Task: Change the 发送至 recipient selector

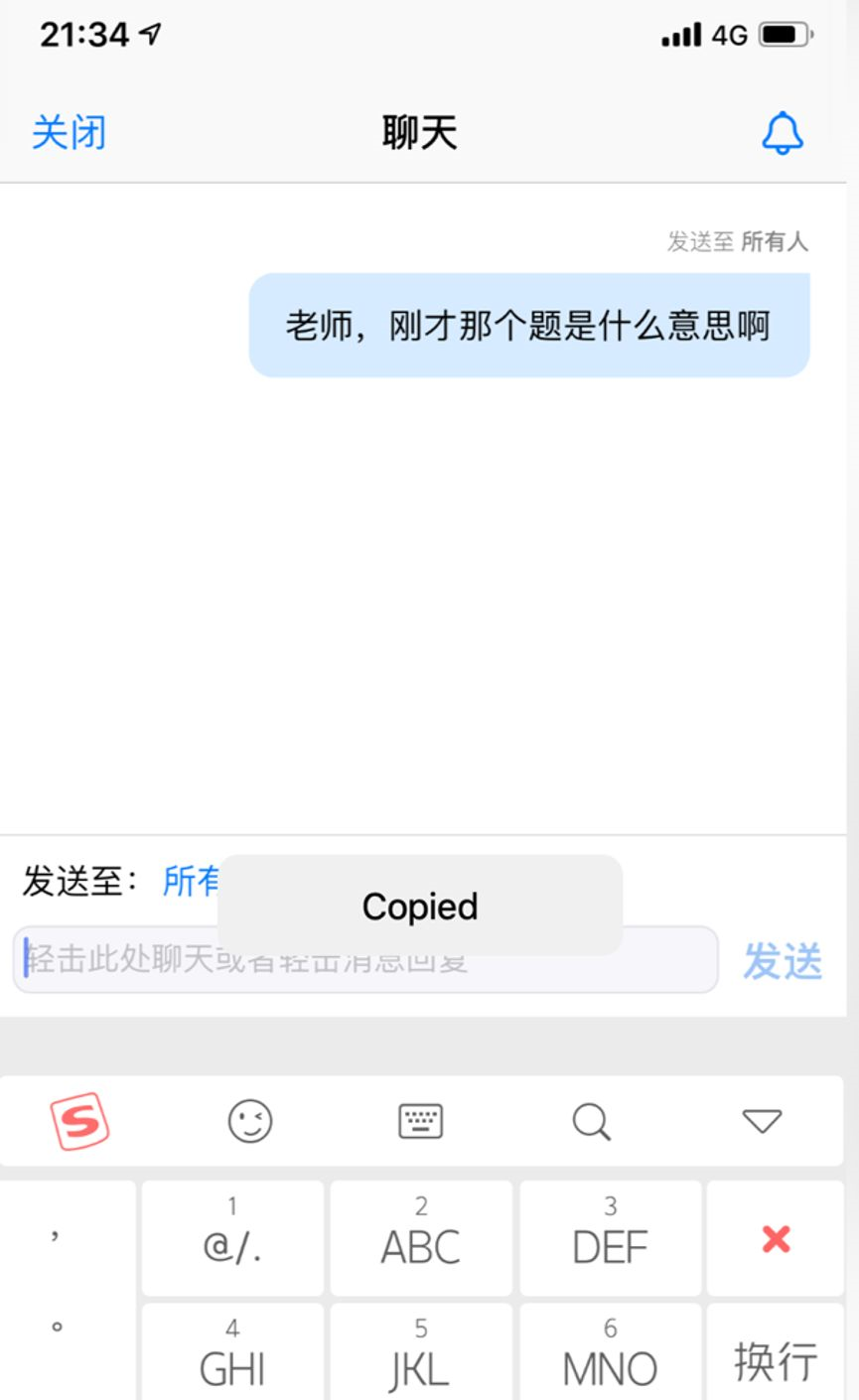Action: point(191,881)
